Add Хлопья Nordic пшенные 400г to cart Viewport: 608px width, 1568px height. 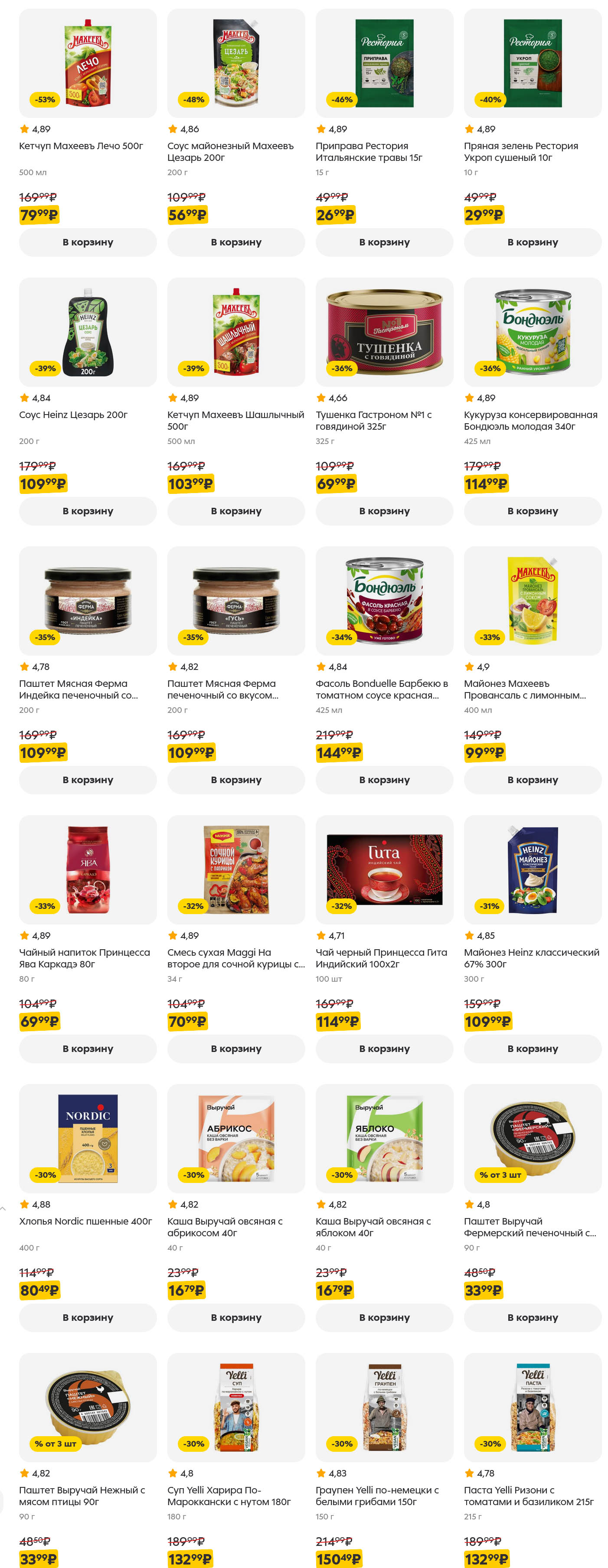pos(88,1317)
